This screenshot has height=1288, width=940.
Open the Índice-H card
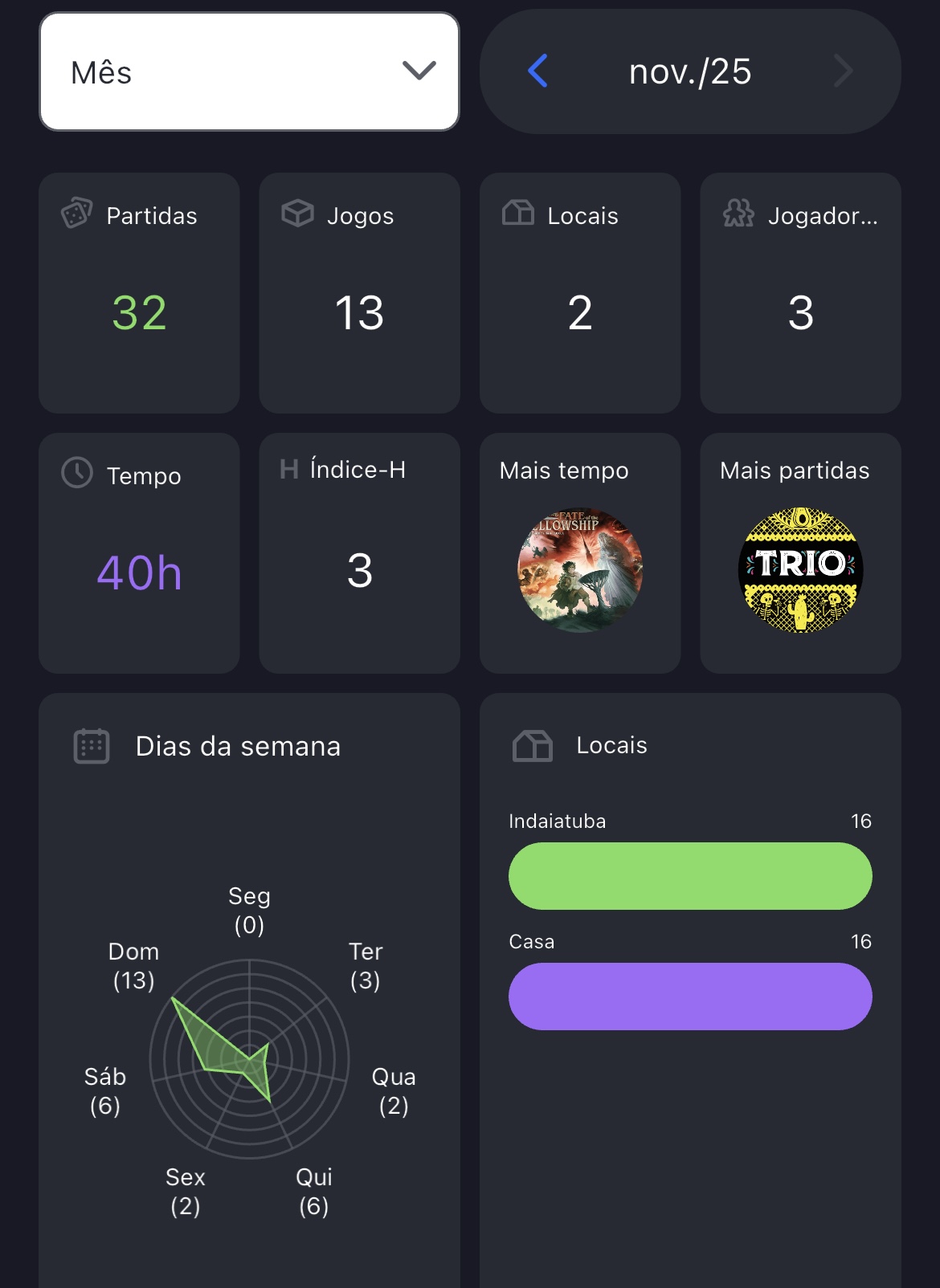359,553
